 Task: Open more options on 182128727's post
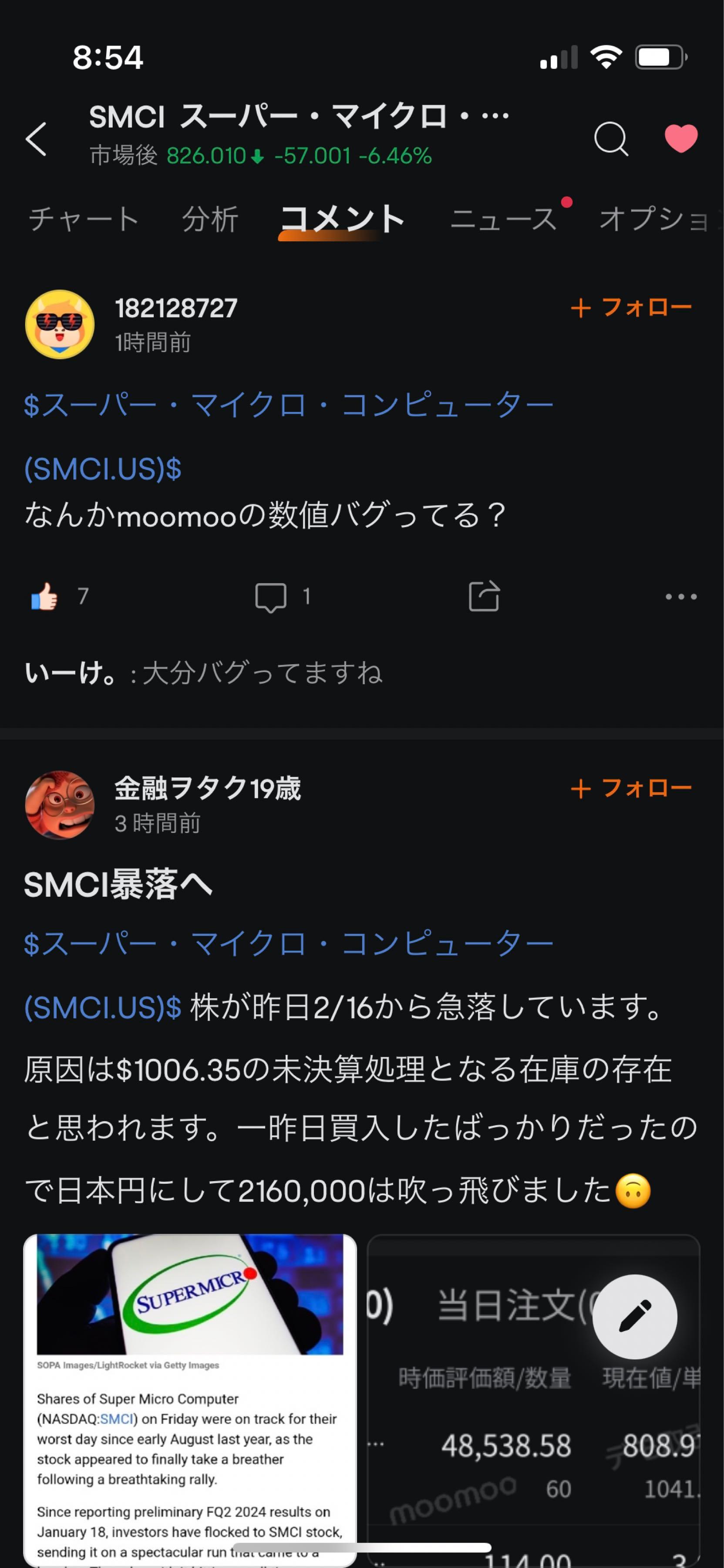click(681, 597)
